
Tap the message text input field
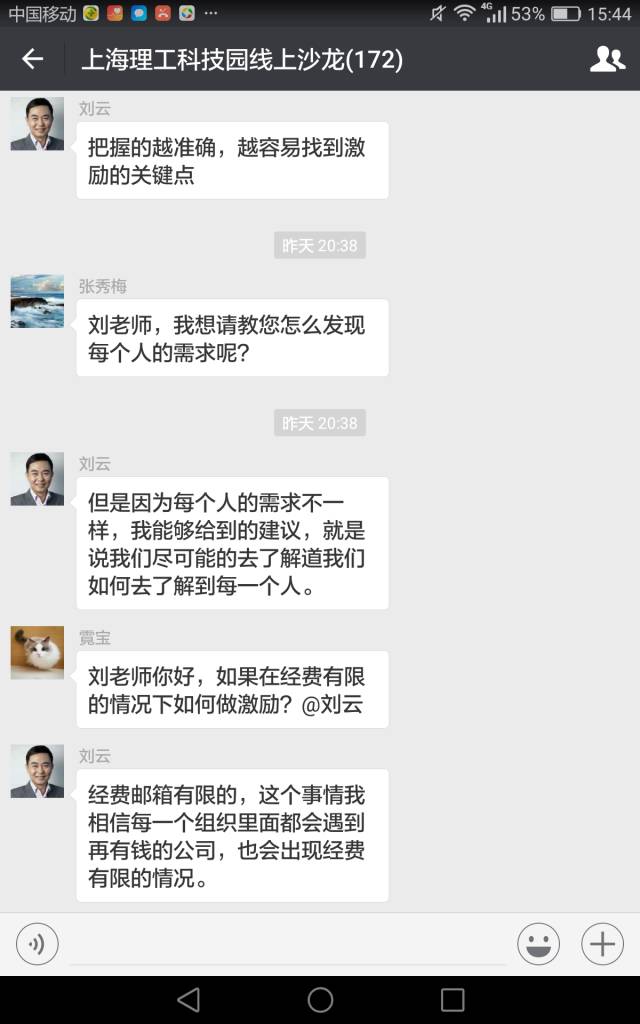287,944
